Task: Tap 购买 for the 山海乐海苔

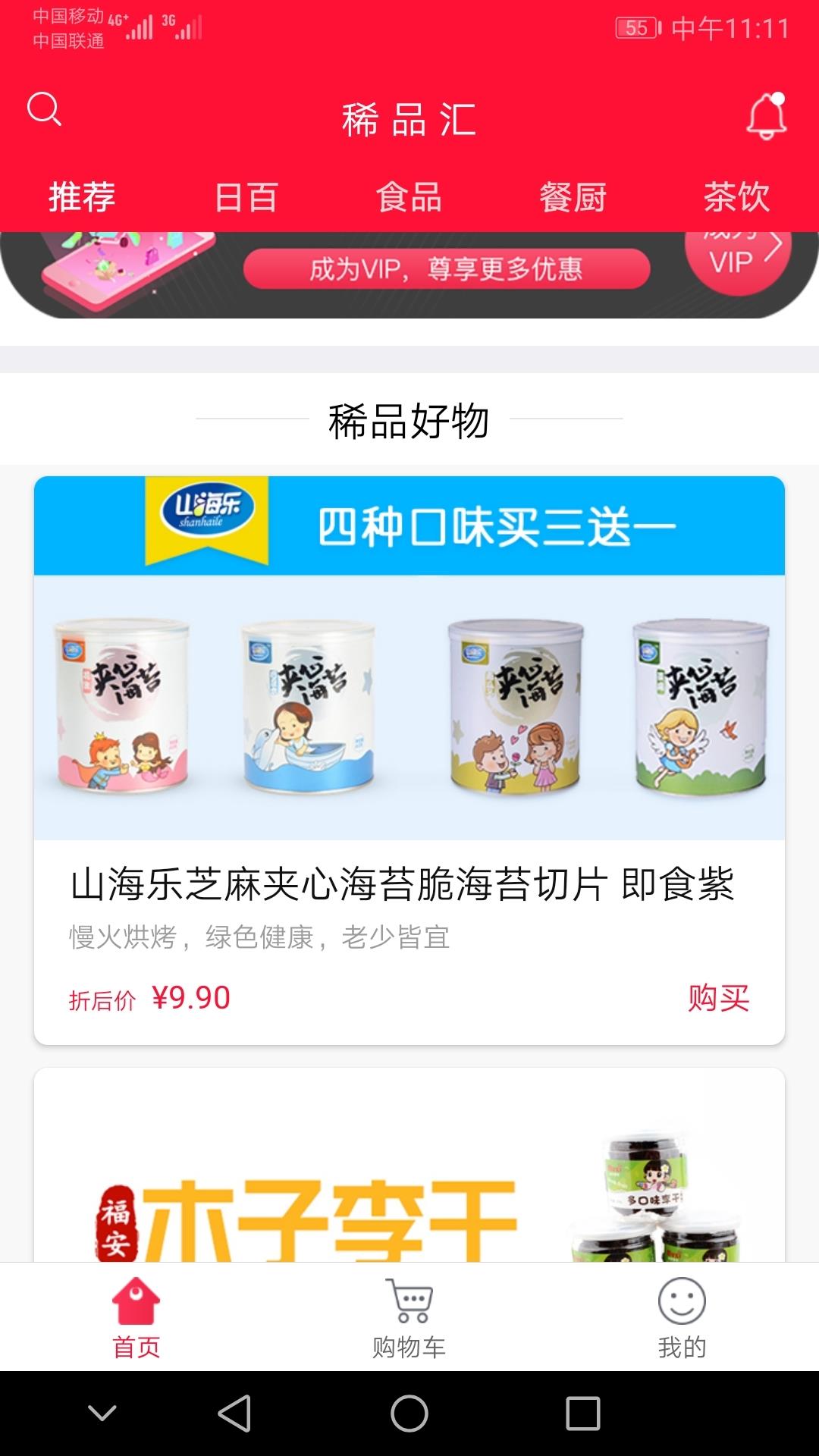Action: pyautogui.click(x=718, y=997)
